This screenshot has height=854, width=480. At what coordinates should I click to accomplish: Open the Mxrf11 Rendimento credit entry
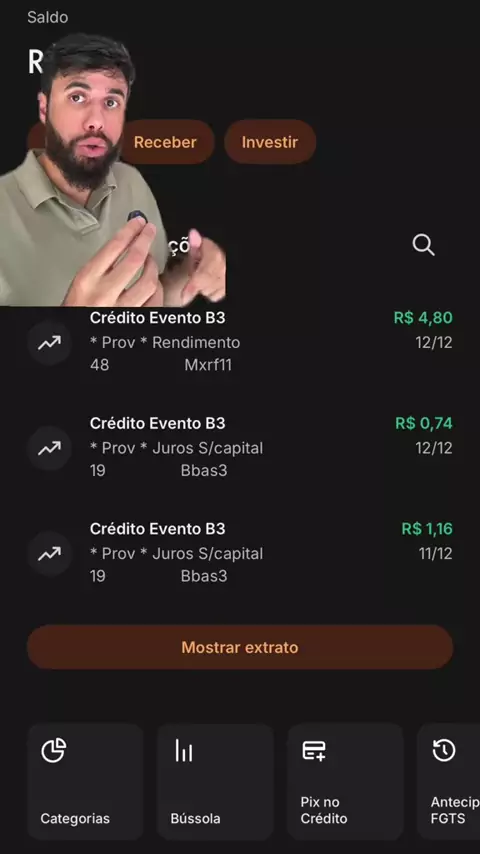click(240, 342)
